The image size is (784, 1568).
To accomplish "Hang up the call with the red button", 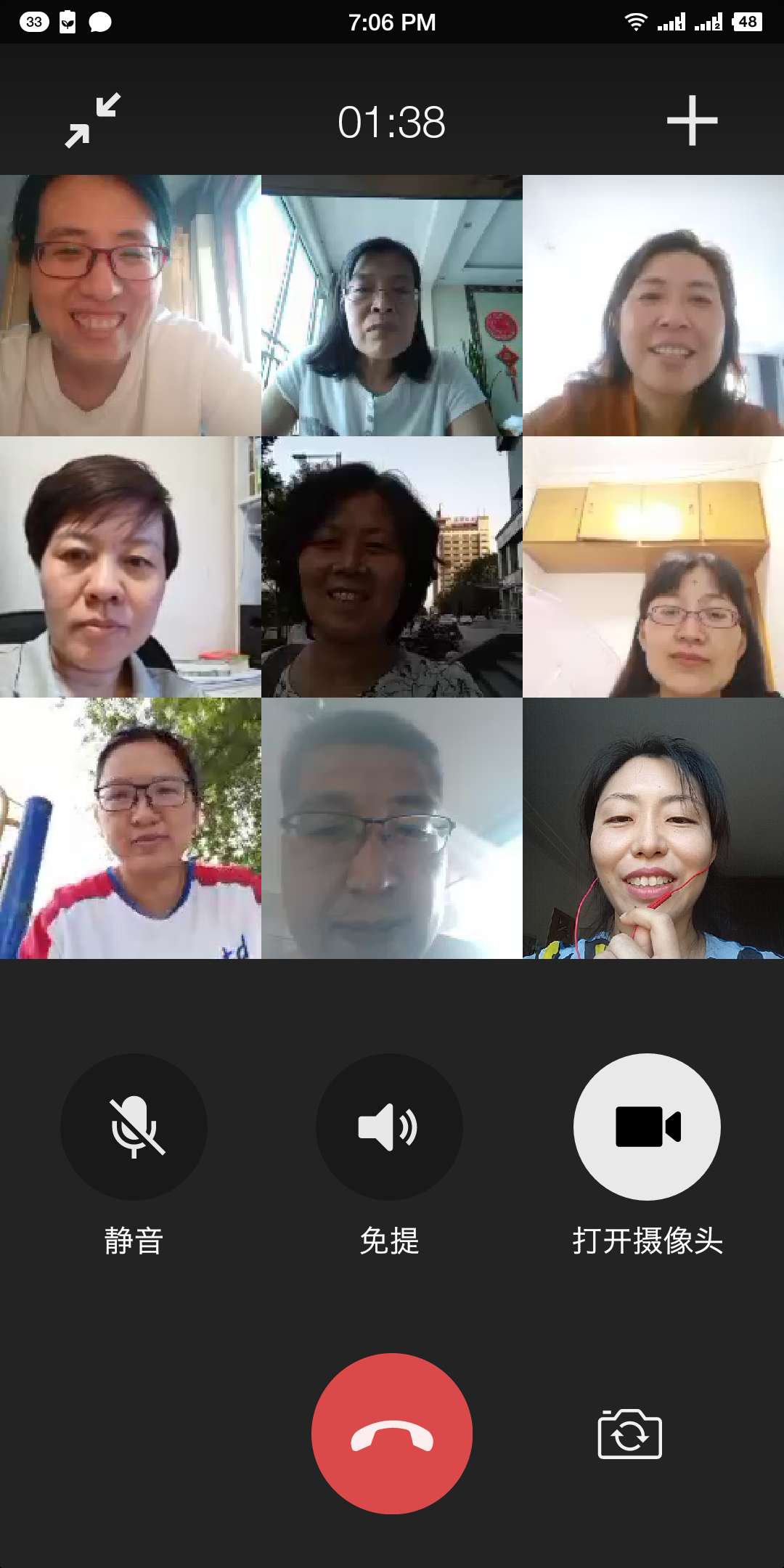I will [x=392, y=1434].
